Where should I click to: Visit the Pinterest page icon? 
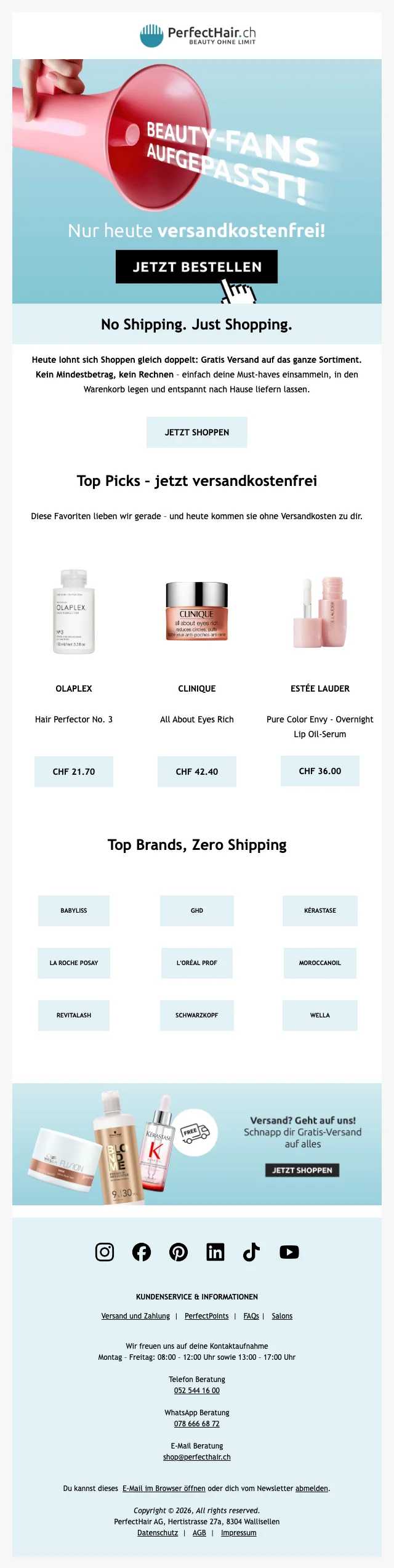[x=179, y=1252]
